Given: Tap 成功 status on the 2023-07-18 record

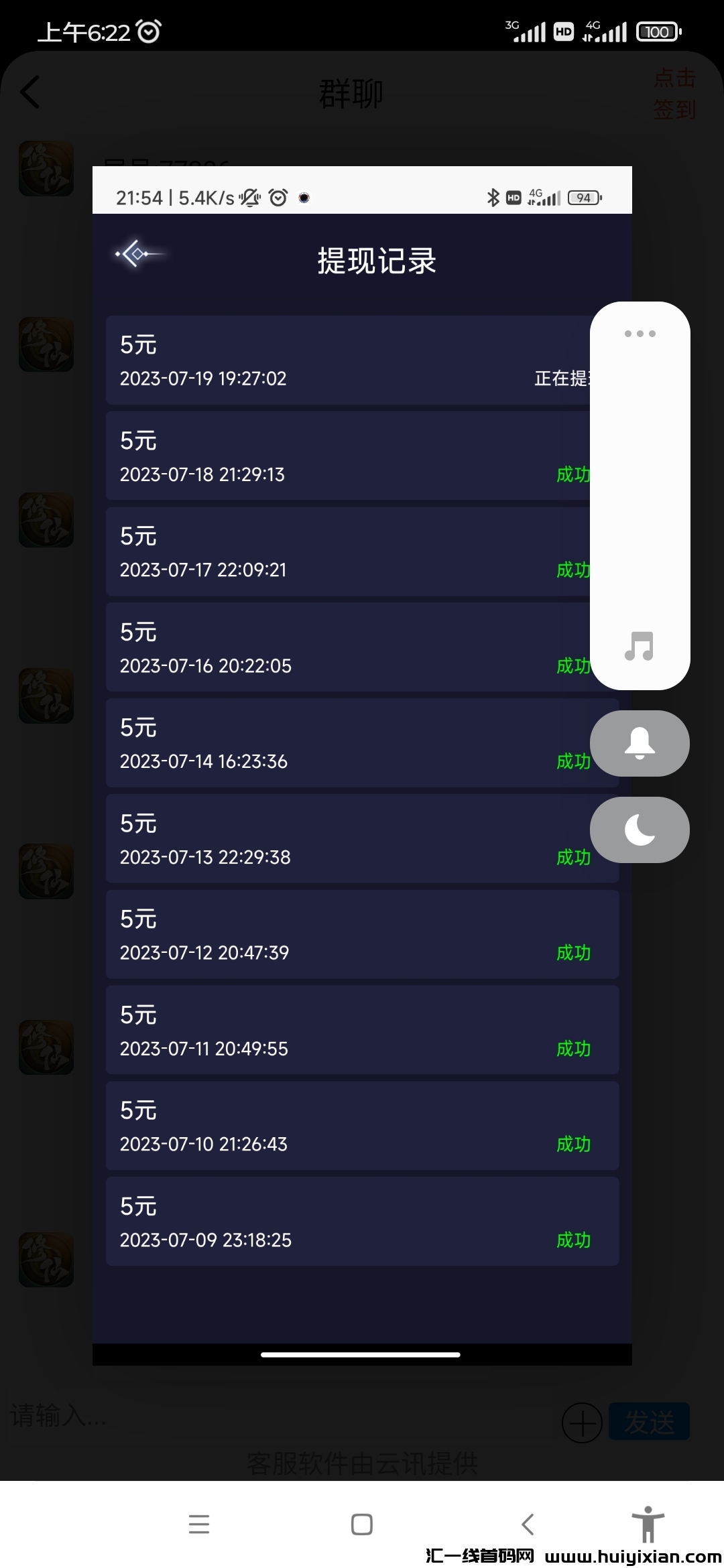Looking at the screenshot, I should (573, 474).
